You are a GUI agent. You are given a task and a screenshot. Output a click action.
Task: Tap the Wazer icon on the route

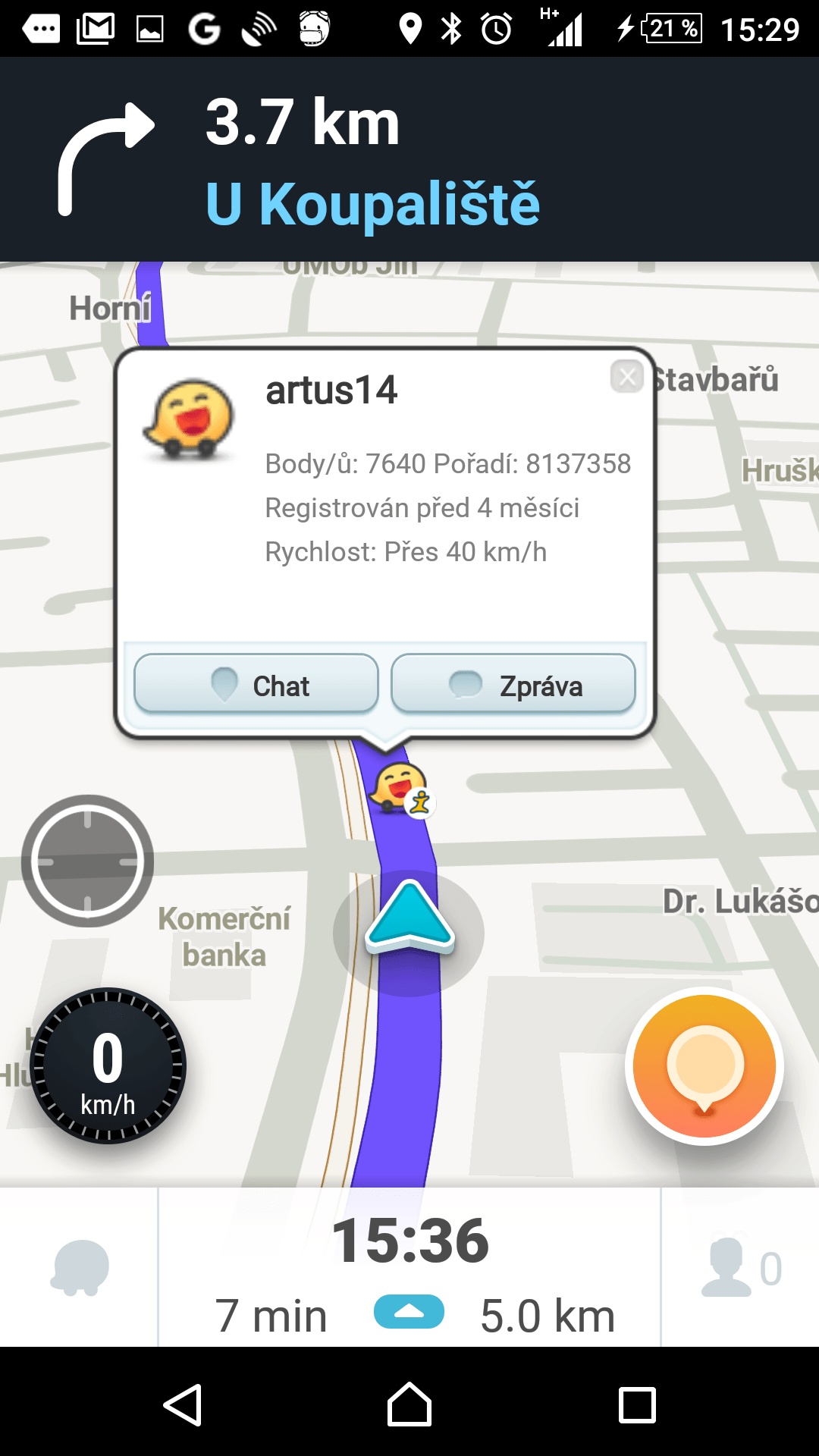click(400, 789)
